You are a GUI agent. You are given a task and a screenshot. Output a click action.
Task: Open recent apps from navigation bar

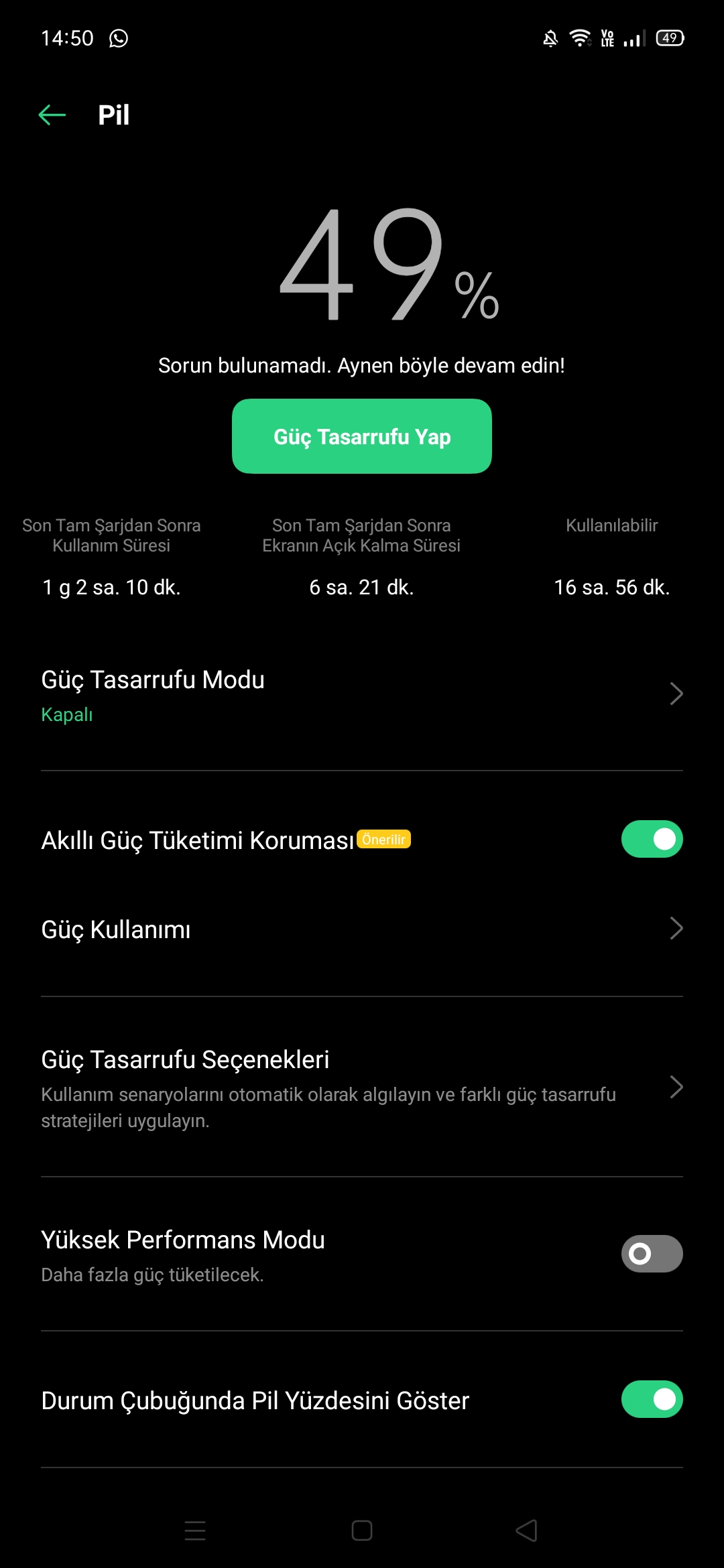tap(195, 1530)
